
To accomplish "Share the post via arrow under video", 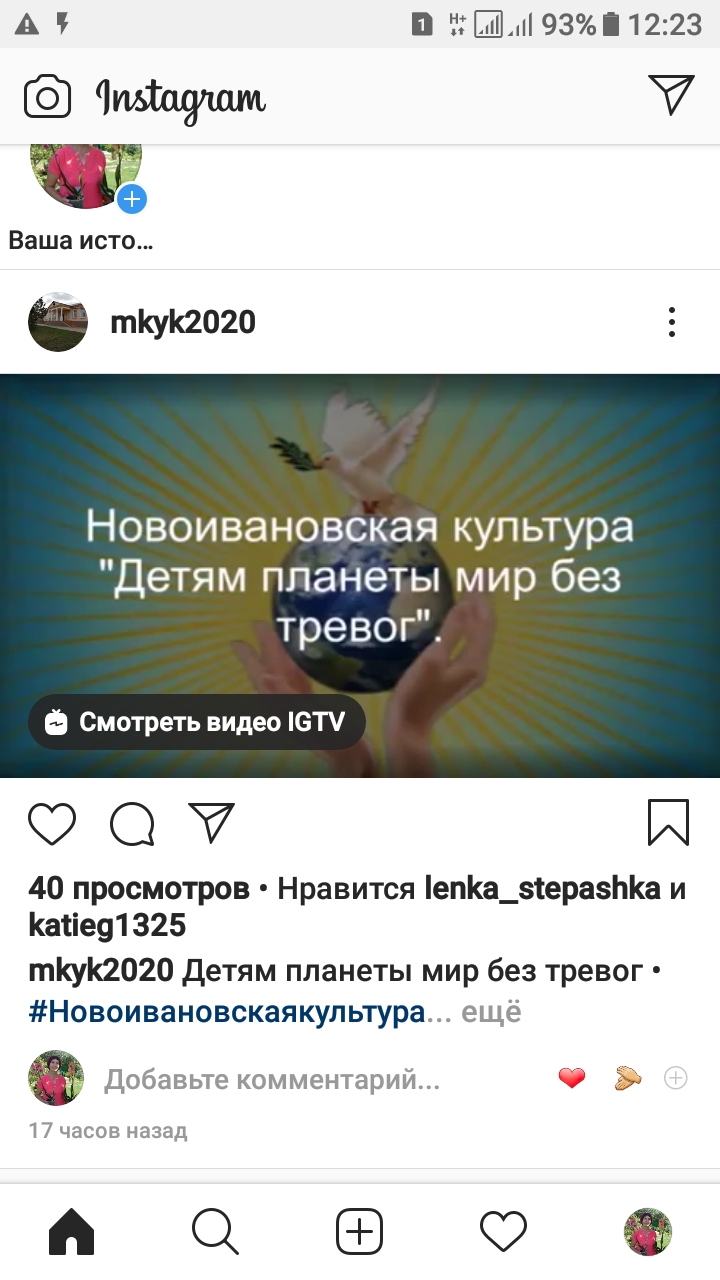I will tap(211, 823).
